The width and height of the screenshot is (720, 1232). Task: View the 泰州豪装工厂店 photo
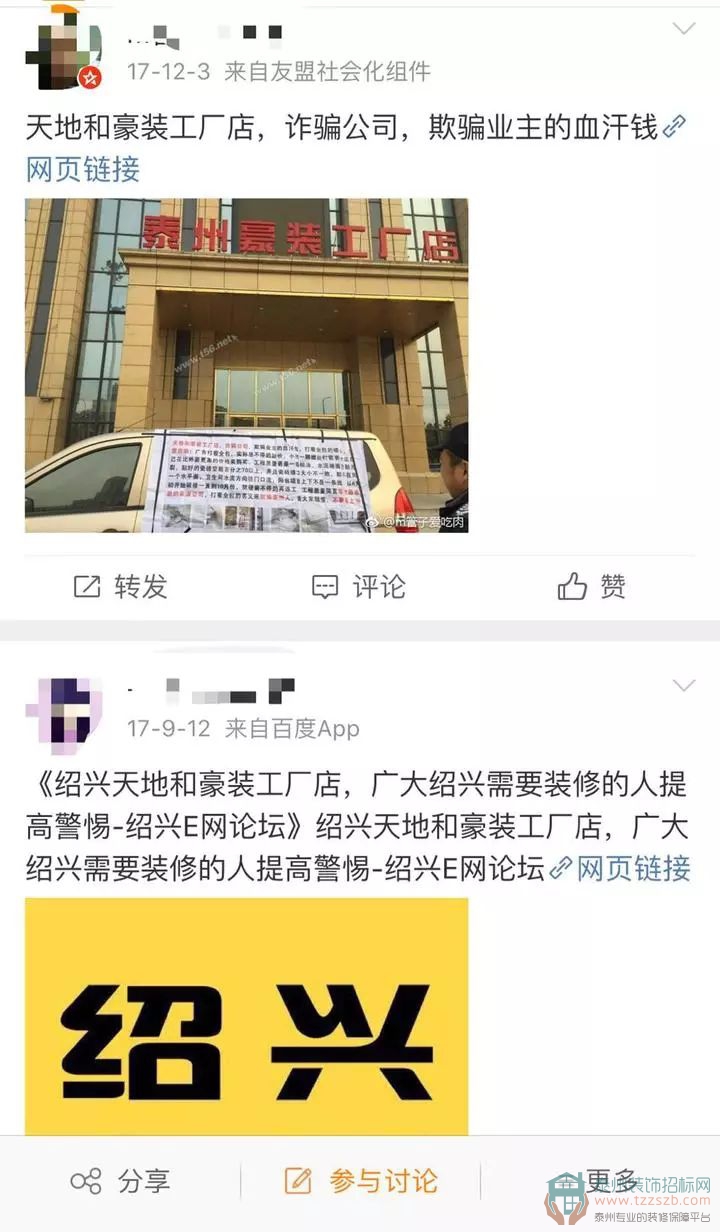point(246,365)
